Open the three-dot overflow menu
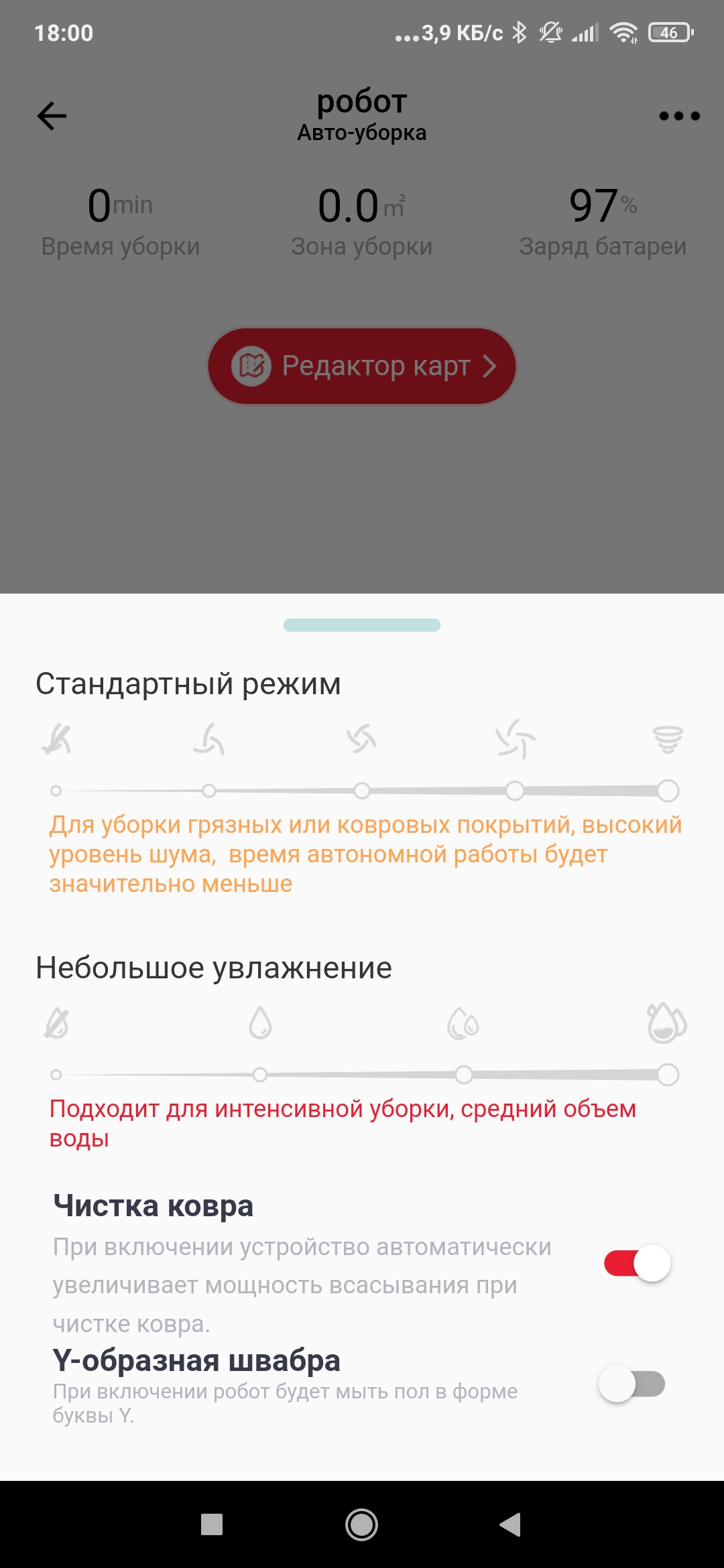Viewport: 724px width, 1568px height. pos(679,116)
